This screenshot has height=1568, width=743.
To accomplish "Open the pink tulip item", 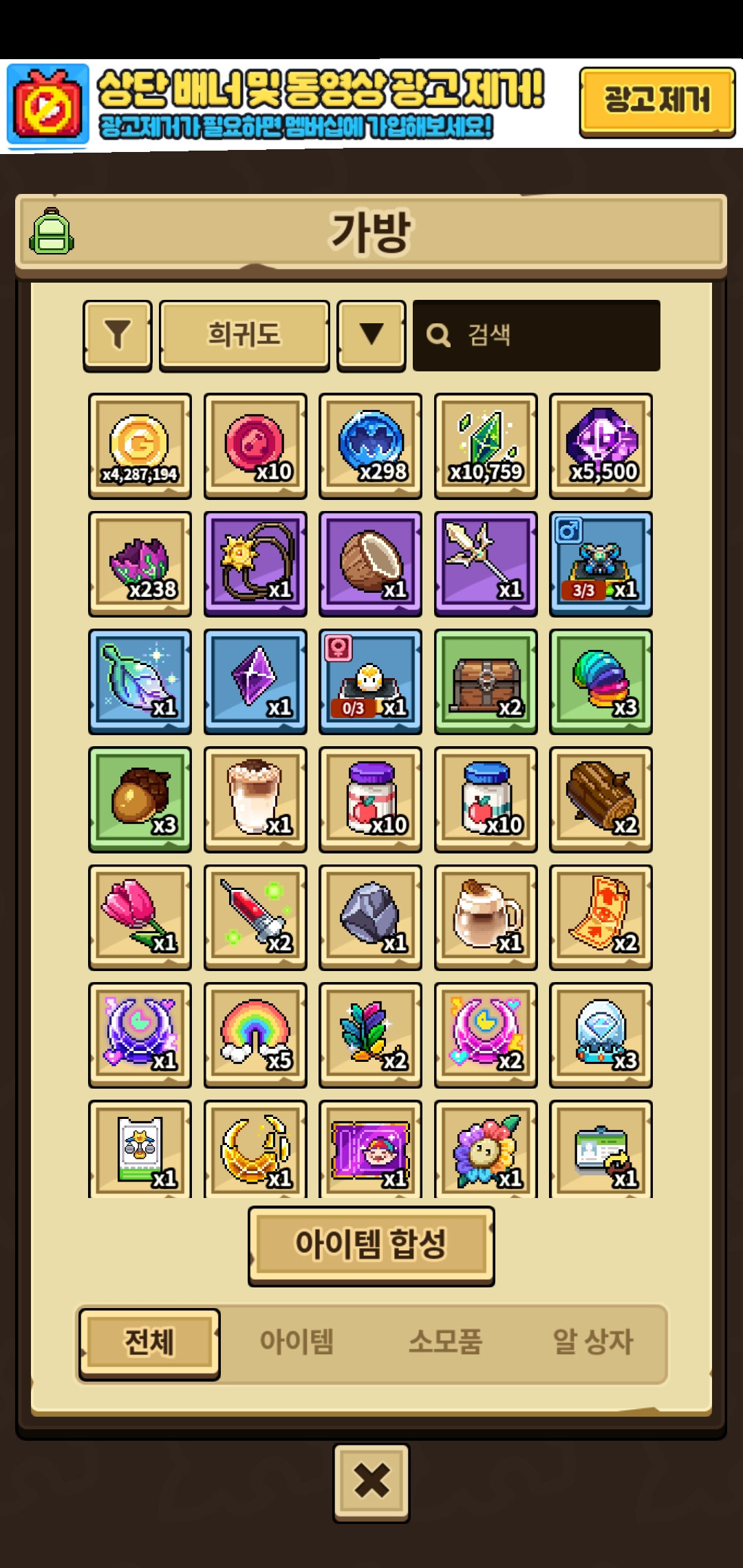I will click(140, 917).
